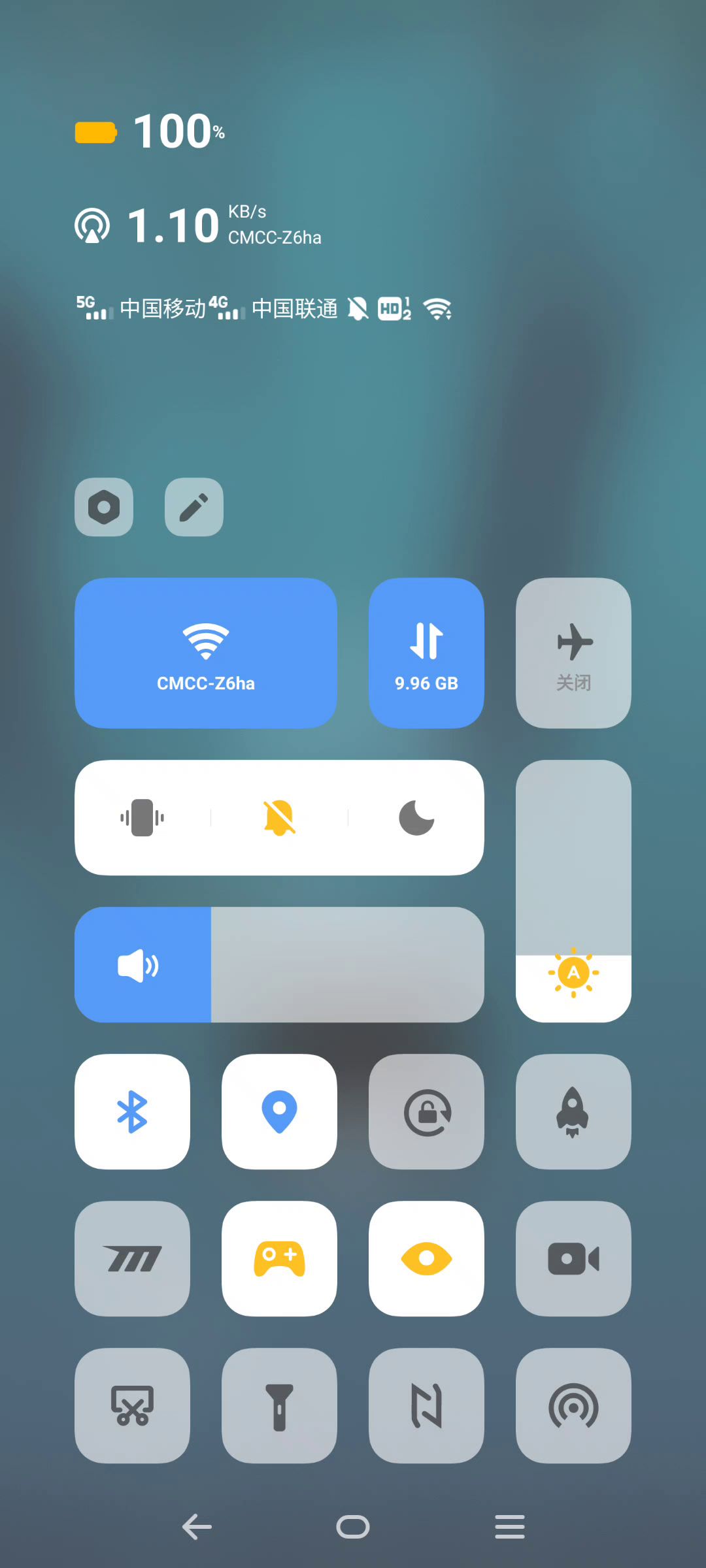Turn off eye protection mode tile
This screenshot has width=706, height=1568.
click(426, 1258)
